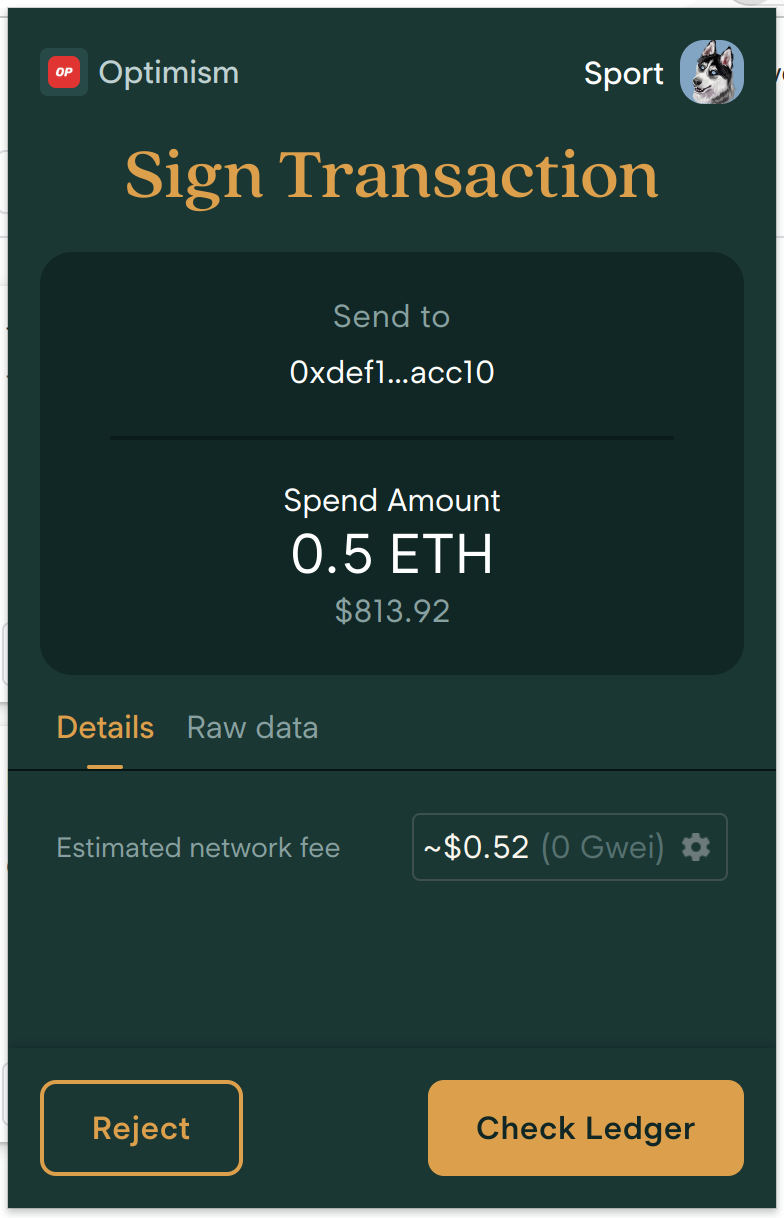Viewport: 784px width, 1218px height.
Task: Switch to the Details tab
Action: [x=105, y=727]
